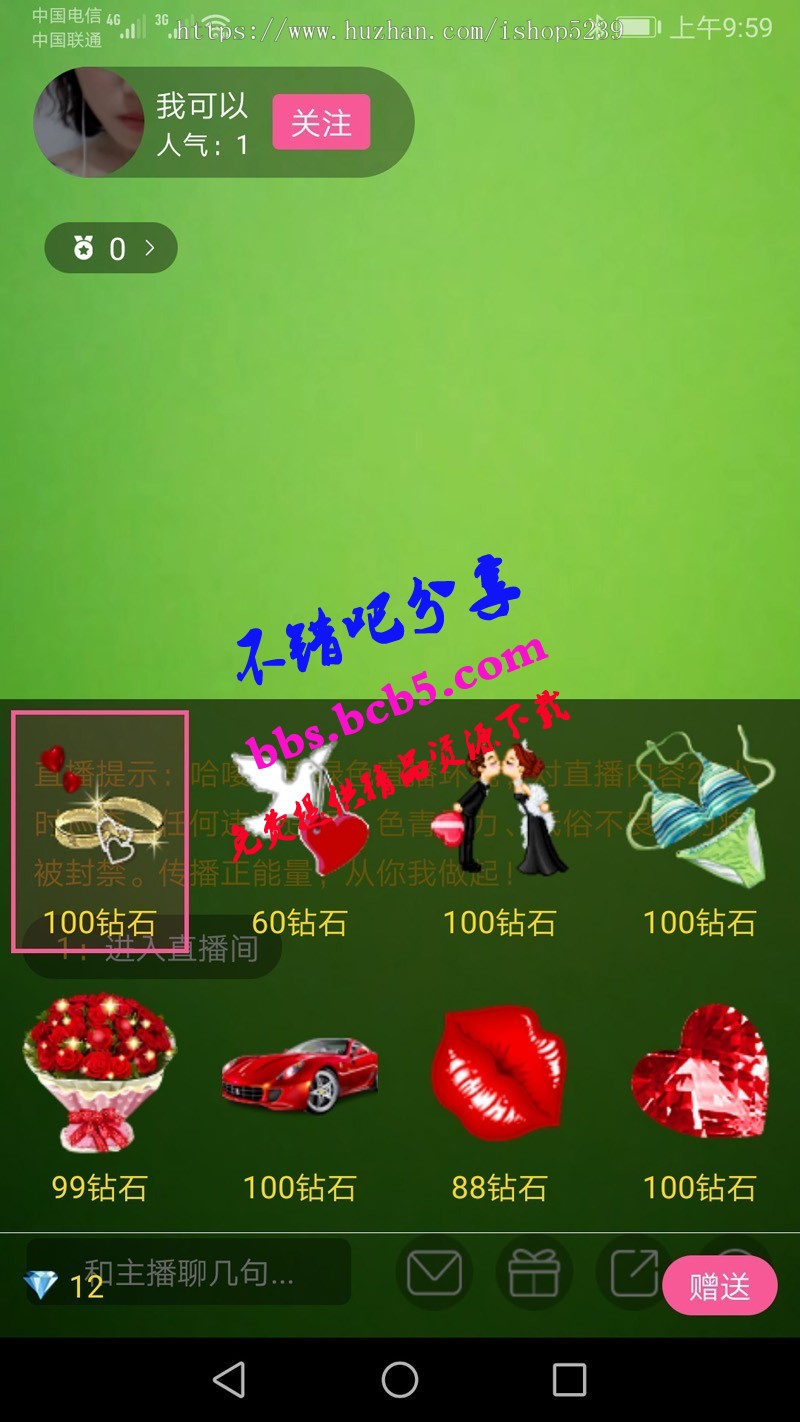Screen dimensions: 800x1422
Task: Send the selected gift with 赠送
Action: [x=719, y=1286]
